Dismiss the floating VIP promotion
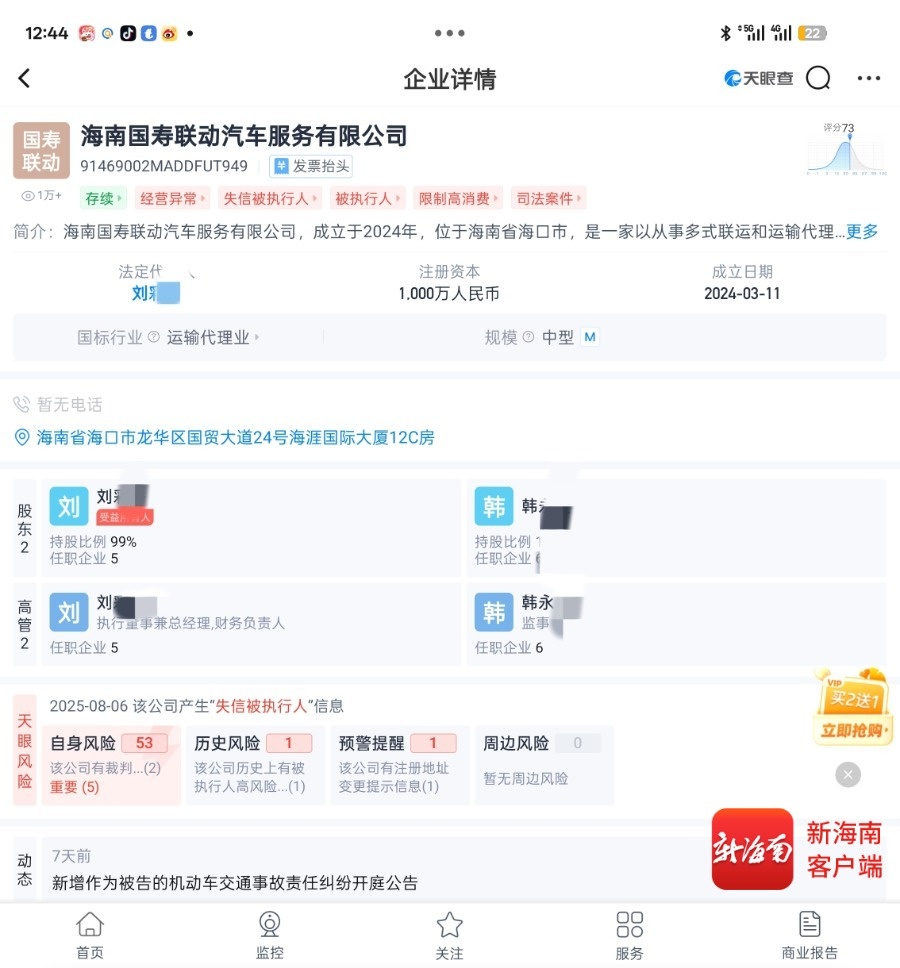 pos(848,774)
